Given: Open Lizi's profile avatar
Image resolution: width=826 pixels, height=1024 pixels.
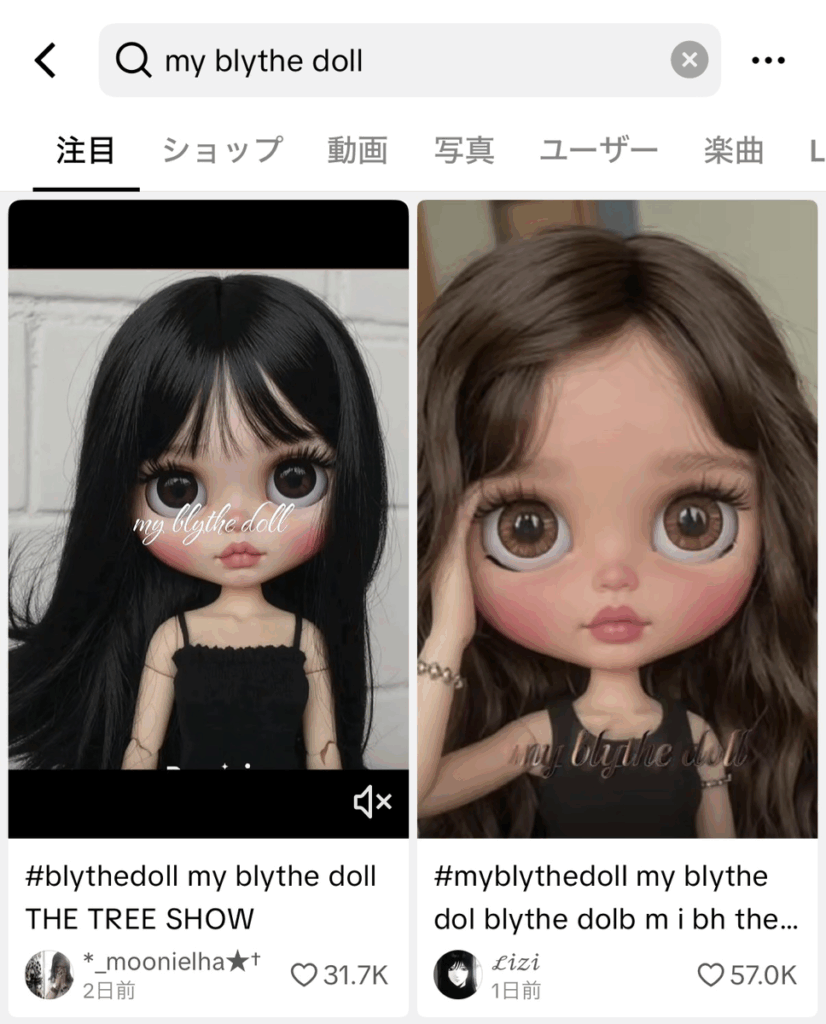Looking at the screenshot, I should pos(458,975).
